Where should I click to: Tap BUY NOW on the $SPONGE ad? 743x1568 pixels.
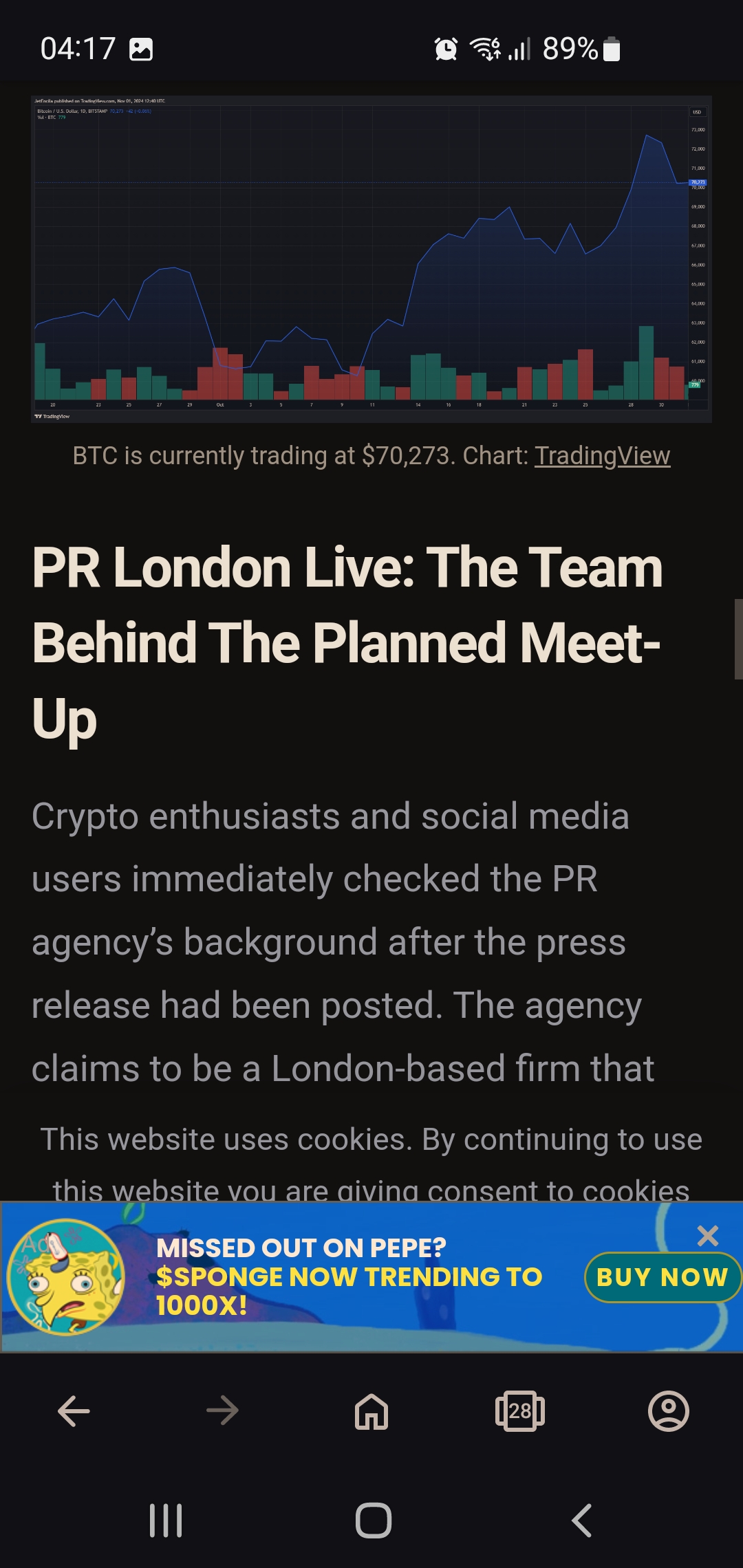[x=663, y=1277]
